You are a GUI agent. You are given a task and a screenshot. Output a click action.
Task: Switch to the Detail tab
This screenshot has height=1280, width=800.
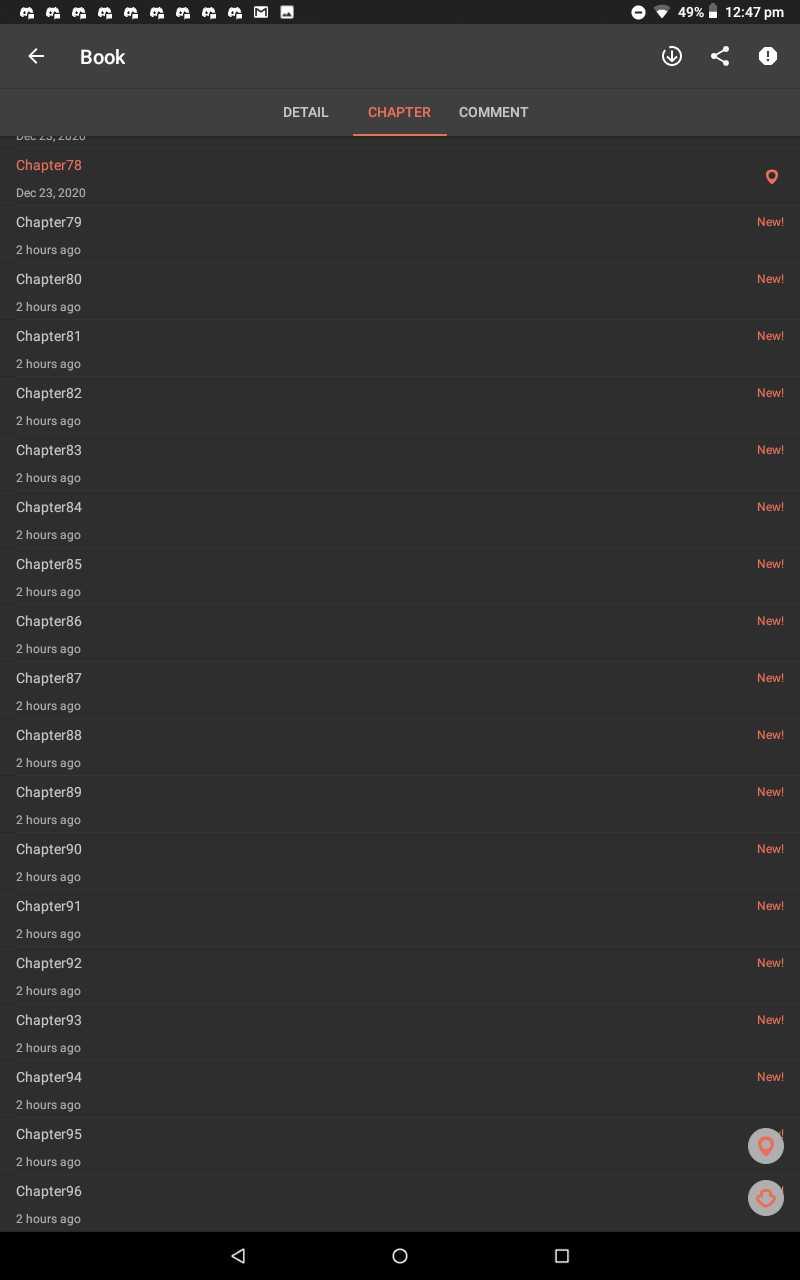[306, 112]
